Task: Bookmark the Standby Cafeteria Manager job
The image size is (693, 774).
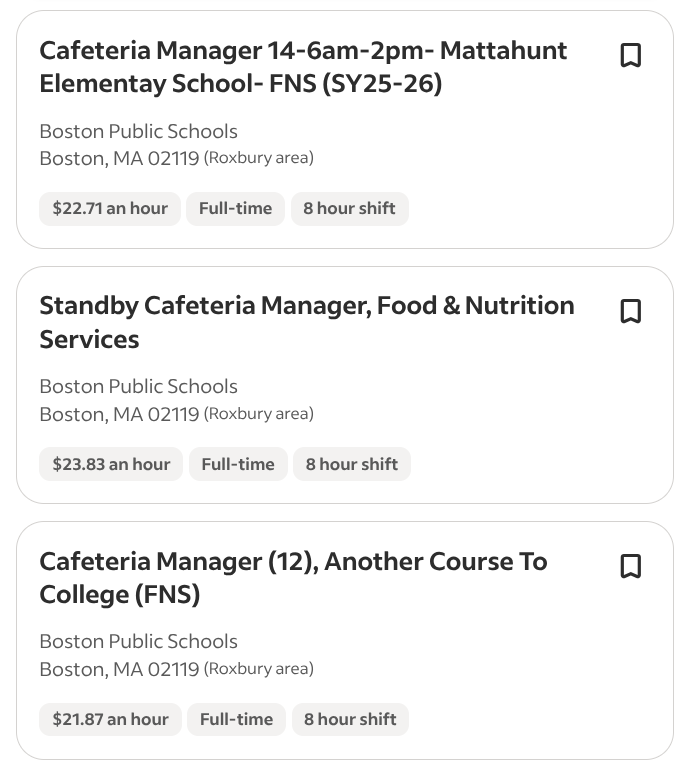Action: (x=630, y=311)
